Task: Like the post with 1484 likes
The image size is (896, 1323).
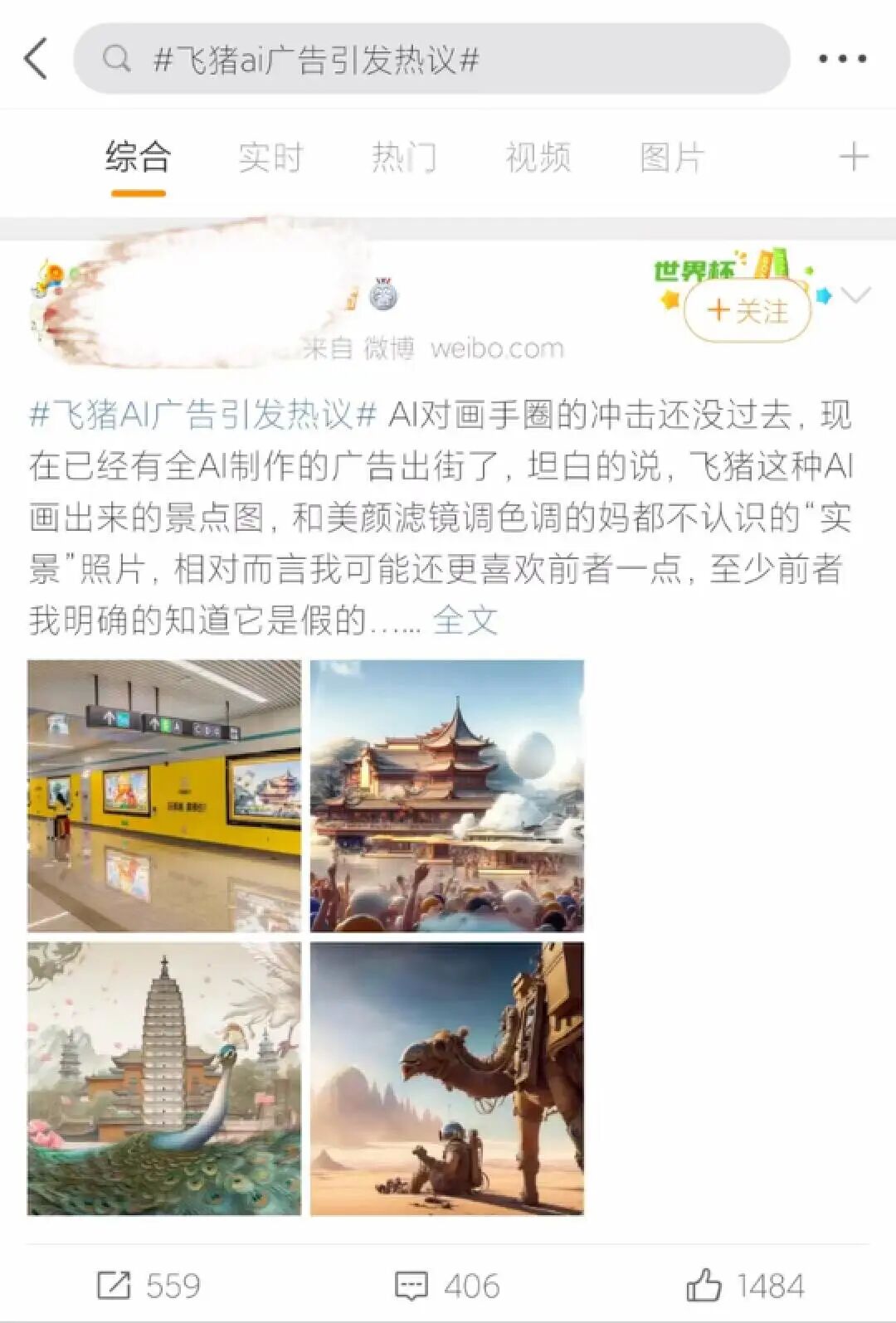Action: tap(745, 1286)
